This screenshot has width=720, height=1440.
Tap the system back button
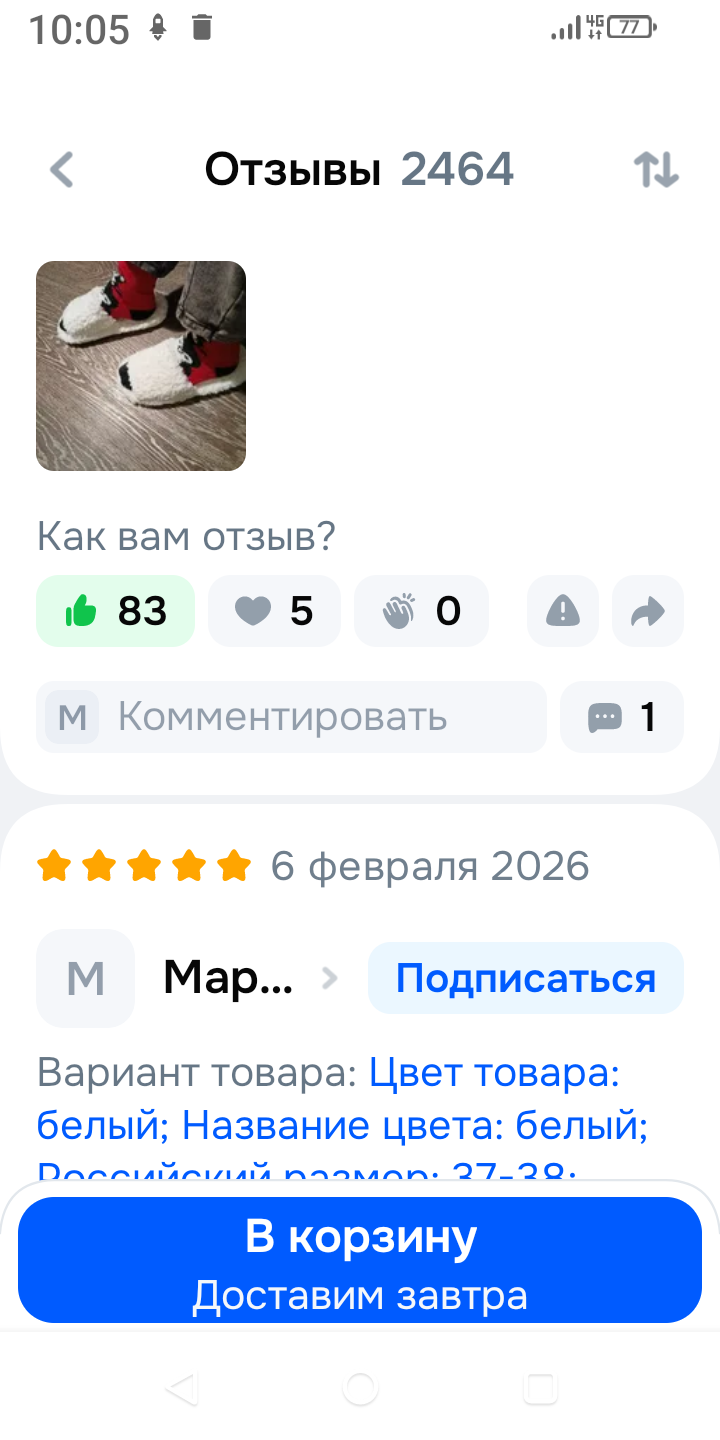(x=181, y=1388)
